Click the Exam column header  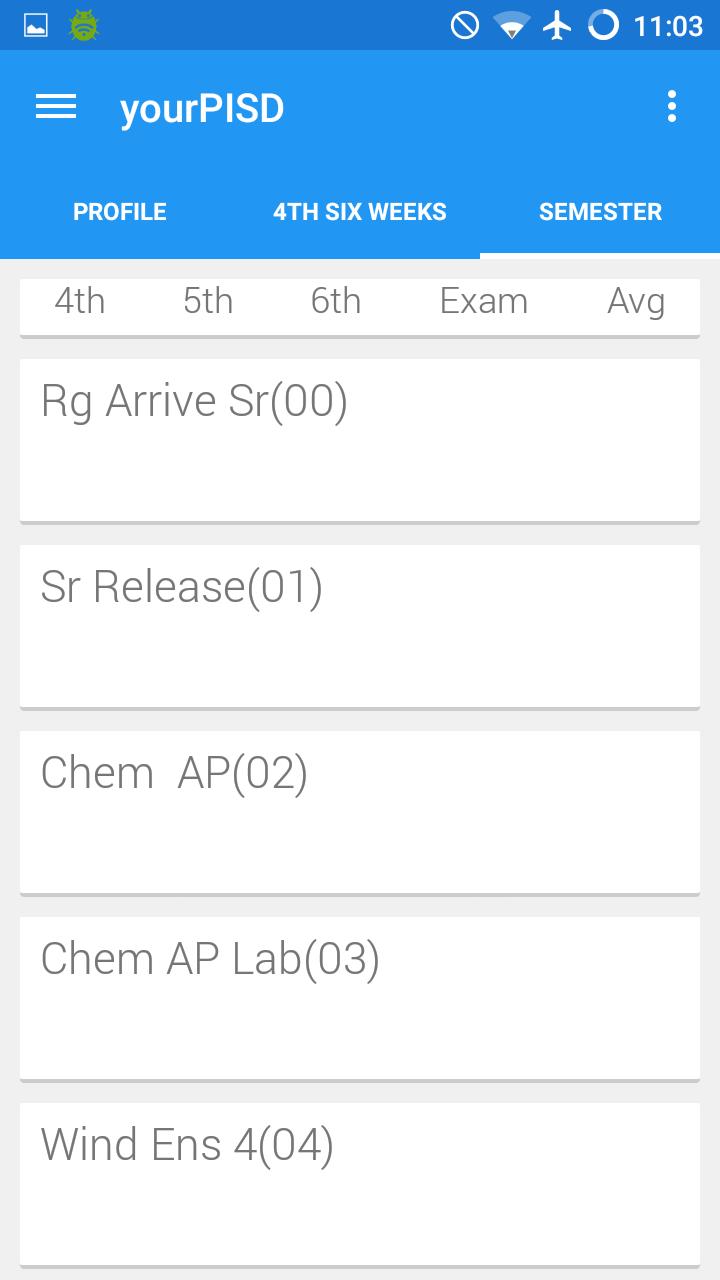pyautogui.click(x=483, y=300)
